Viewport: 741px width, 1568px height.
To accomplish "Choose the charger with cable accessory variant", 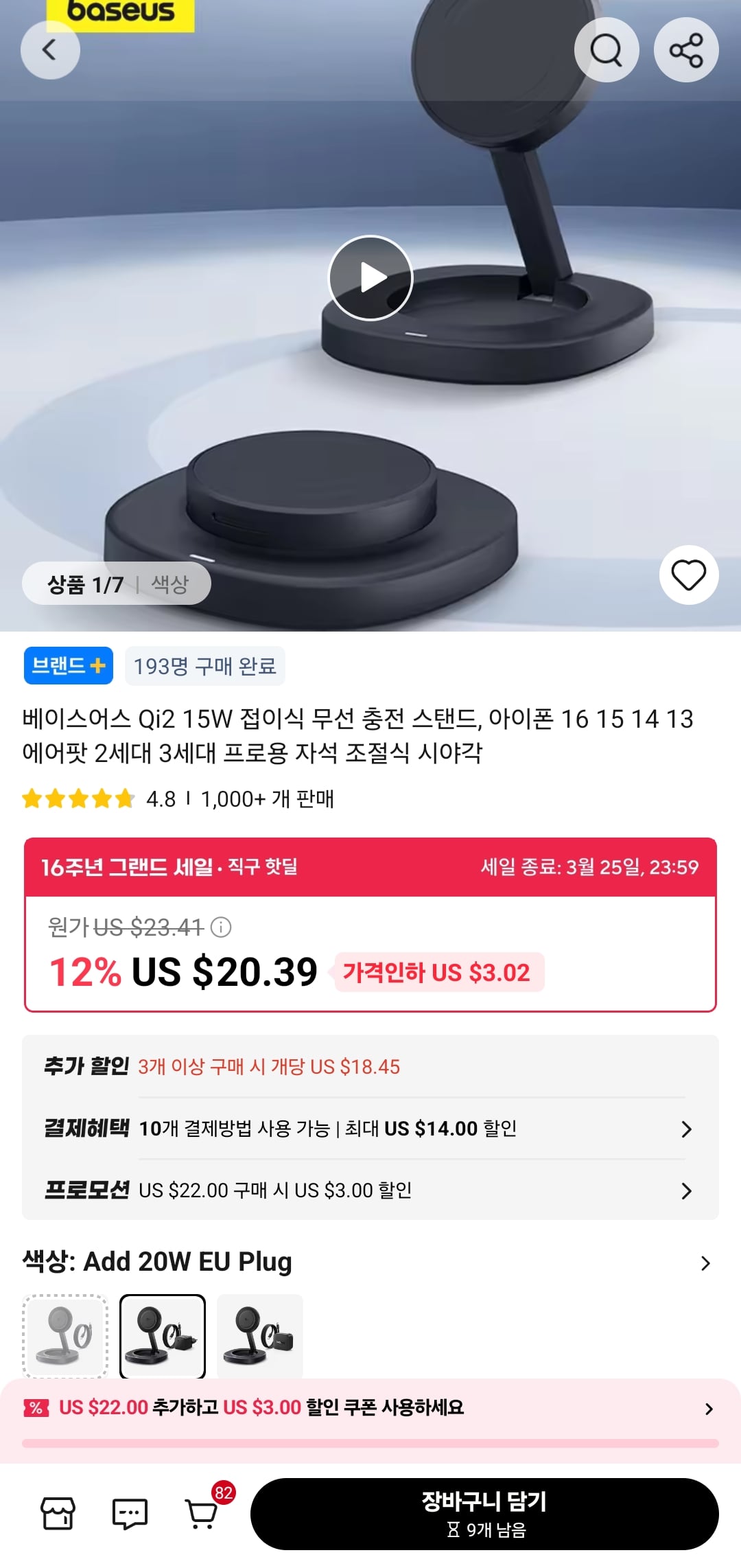I will coord(259,1335).
